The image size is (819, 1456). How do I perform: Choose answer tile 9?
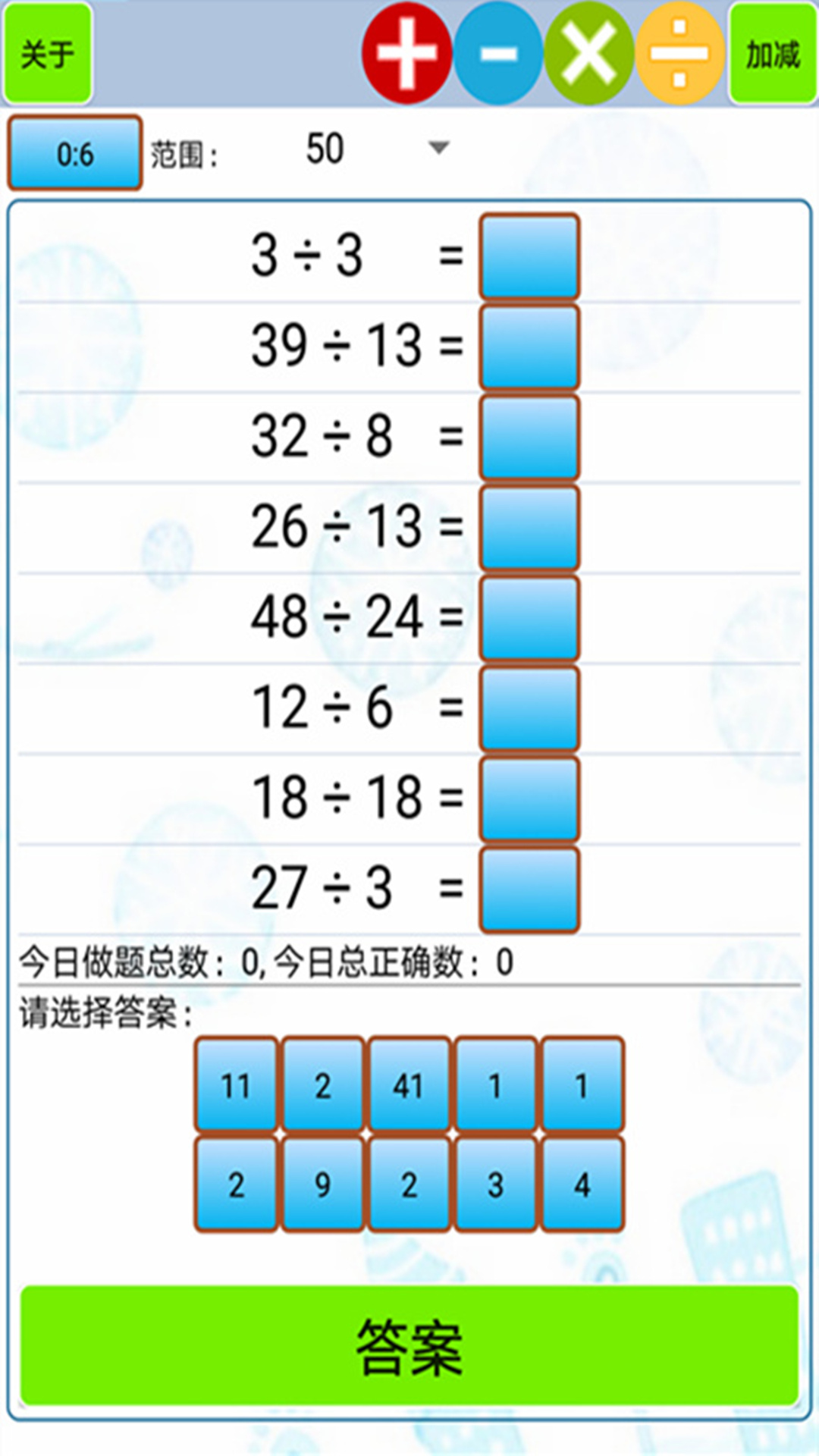[x=322, y=1184]
